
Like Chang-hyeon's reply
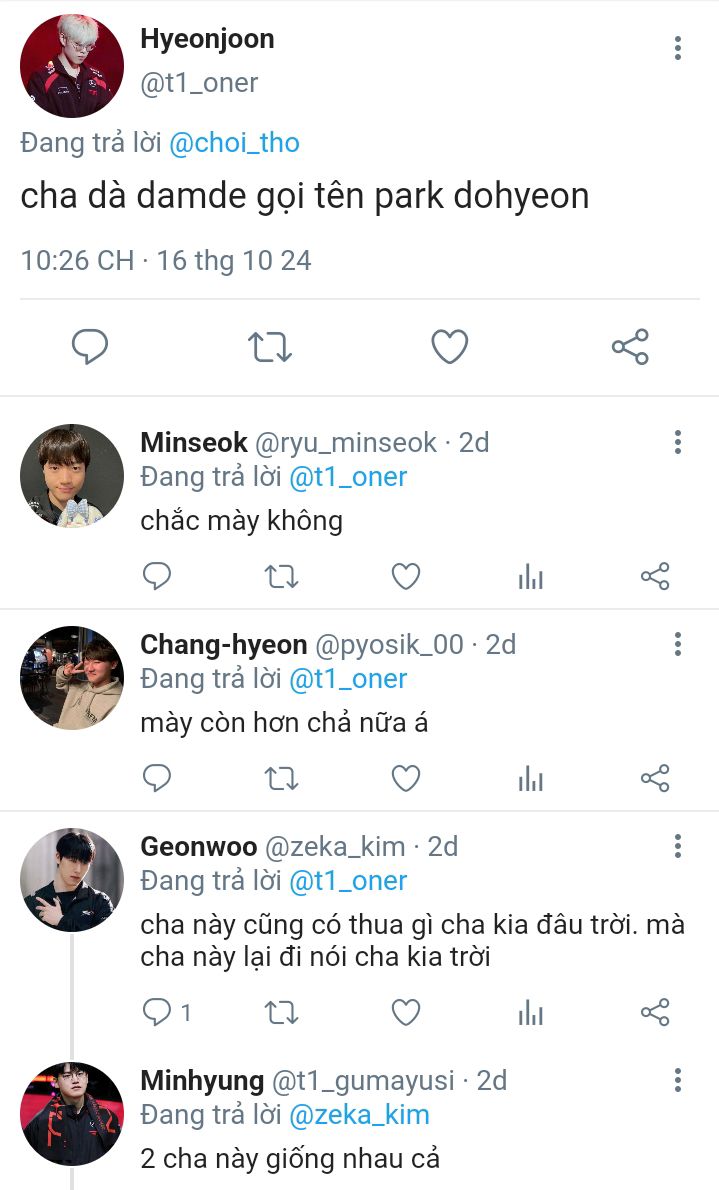(x=405, y=778)
